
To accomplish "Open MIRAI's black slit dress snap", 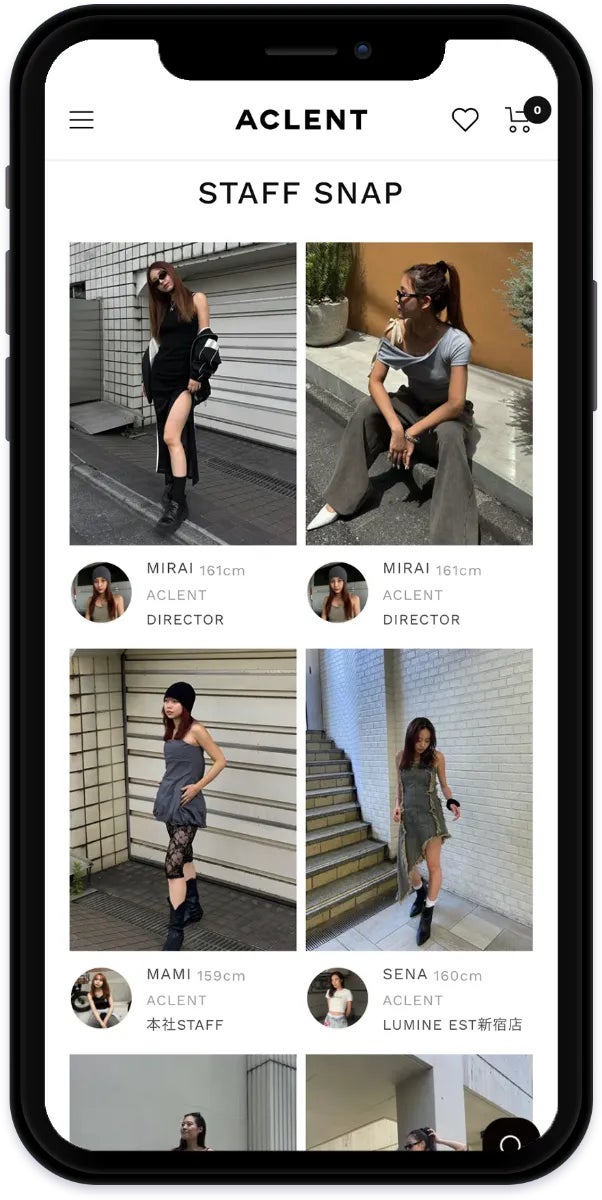I will (183, 393).
